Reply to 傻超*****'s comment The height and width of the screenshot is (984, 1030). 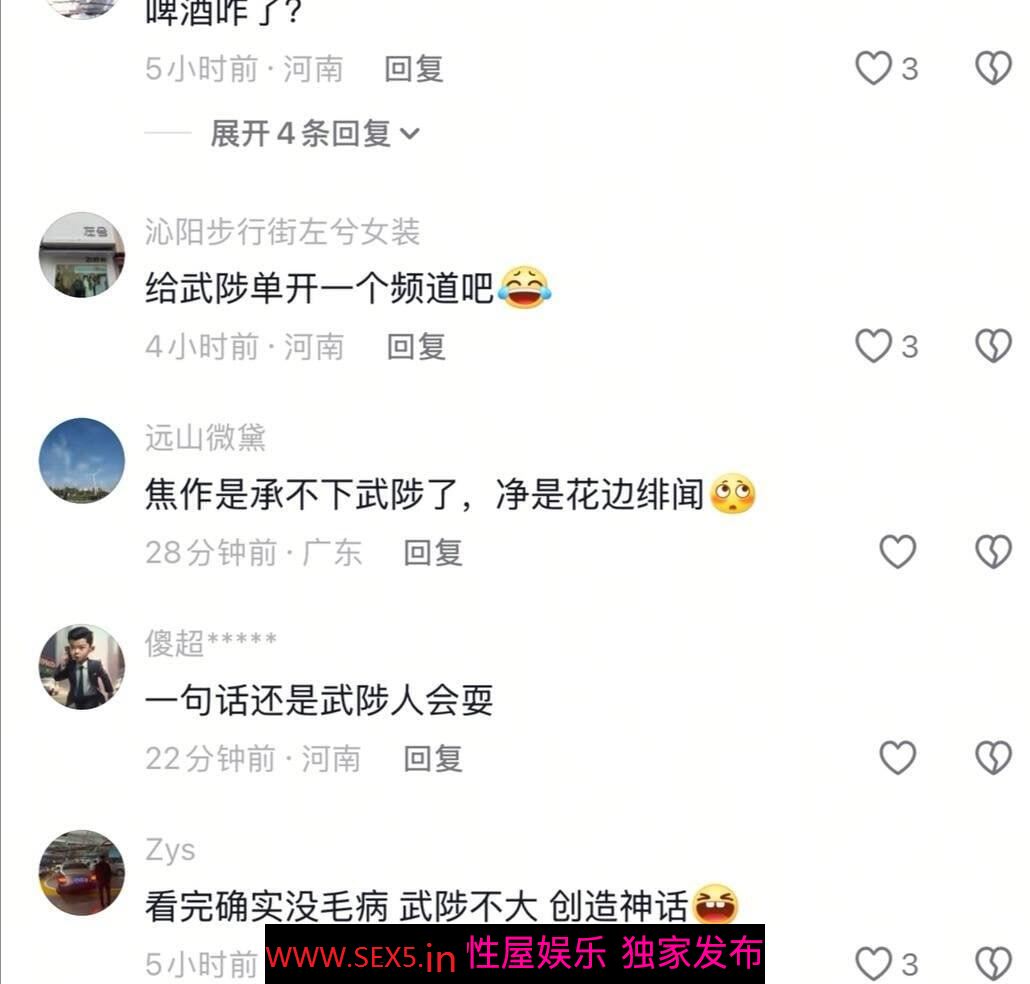433,759
